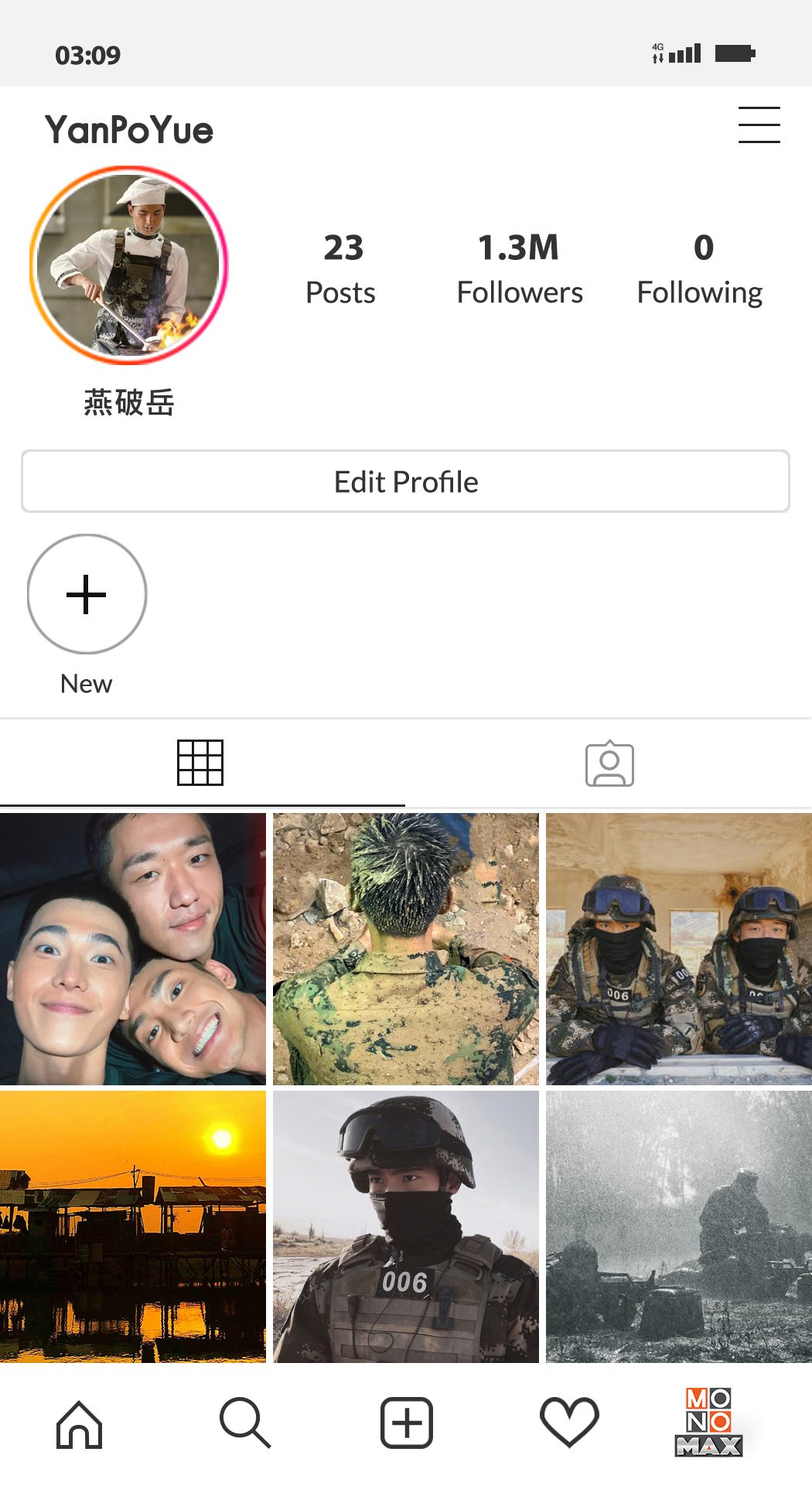Add a new story highlight

click(87, 594)
